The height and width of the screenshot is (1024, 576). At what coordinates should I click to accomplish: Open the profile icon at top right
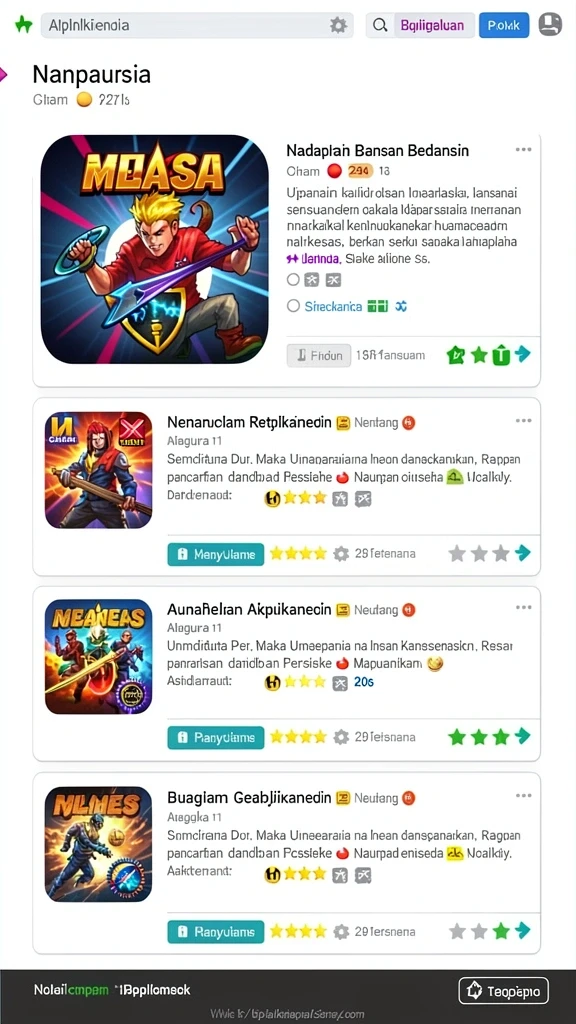[x=550, y=25]
